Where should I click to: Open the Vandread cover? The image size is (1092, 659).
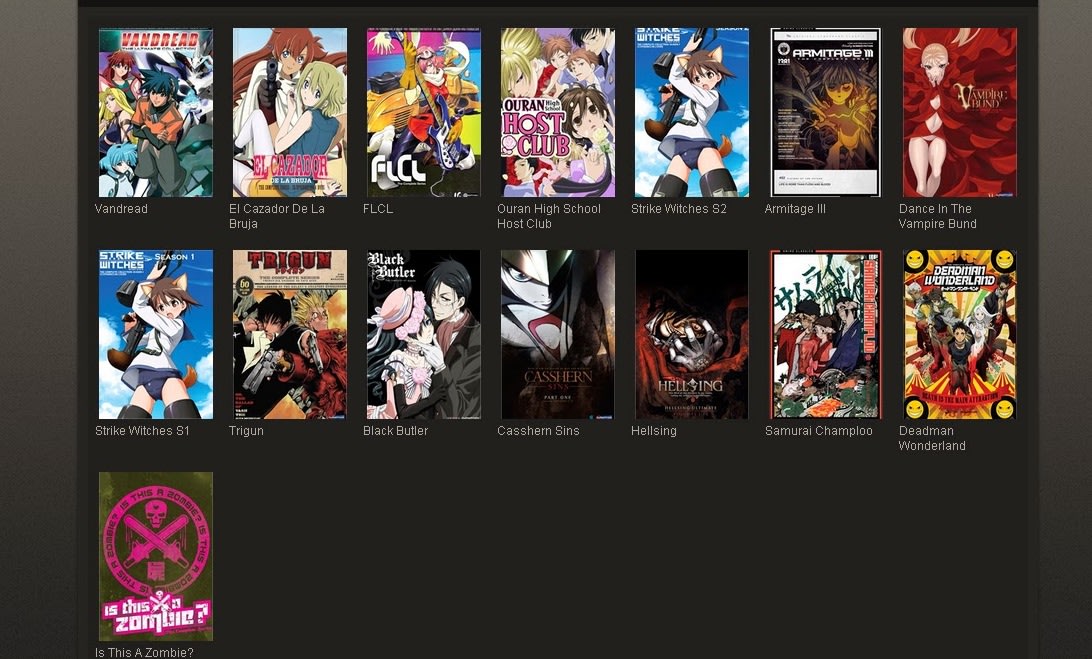point(156,112)
